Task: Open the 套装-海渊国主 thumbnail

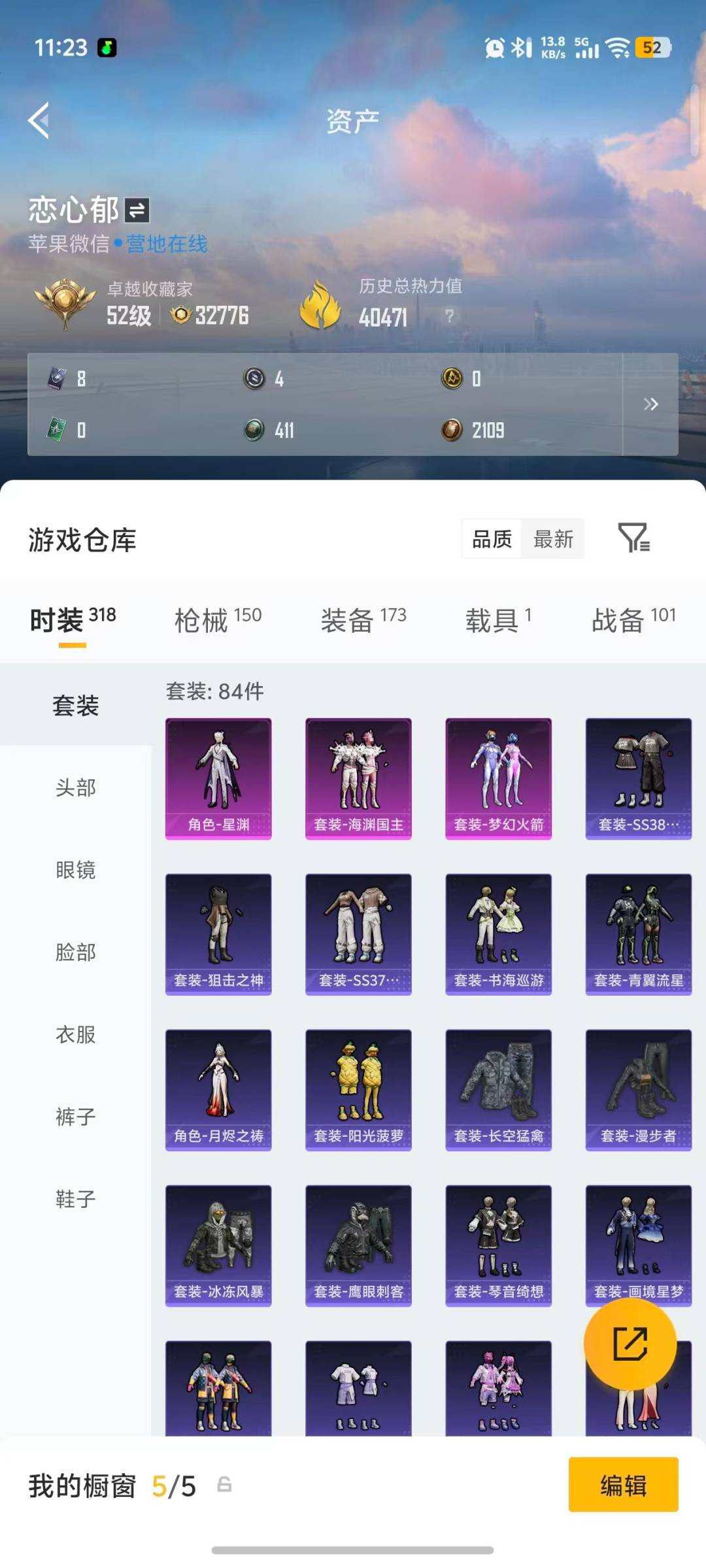Action: pyautogui.click(x=358, y=776)
